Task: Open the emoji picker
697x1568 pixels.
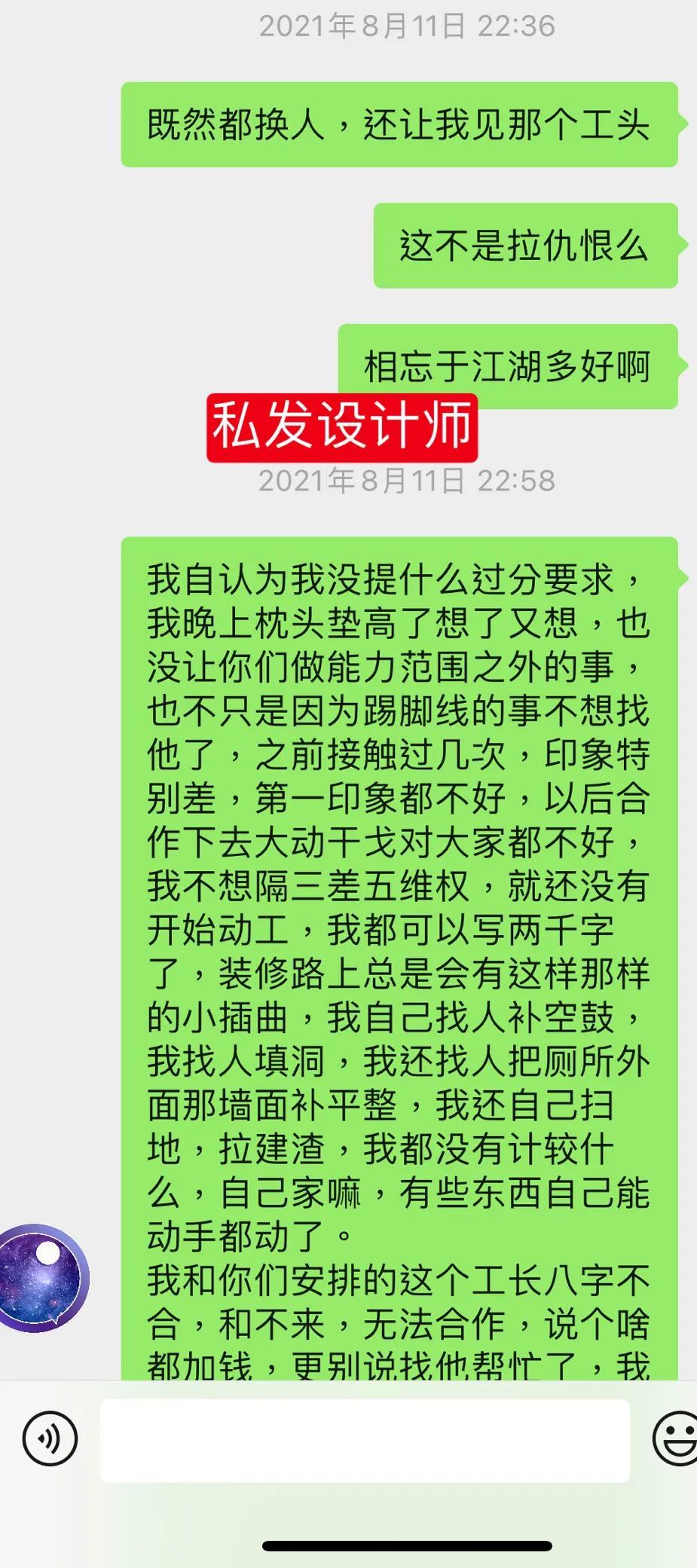Action: 675,1439
